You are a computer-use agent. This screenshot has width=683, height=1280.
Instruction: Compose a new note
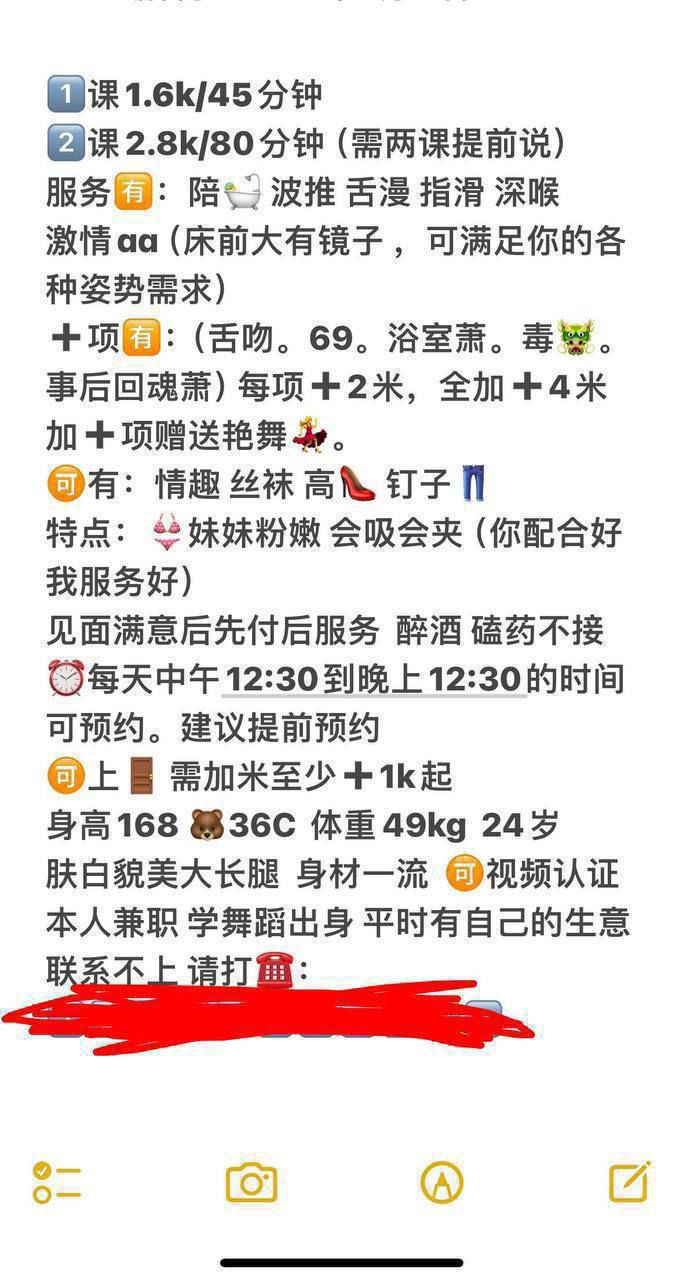tap(630, 1181)
